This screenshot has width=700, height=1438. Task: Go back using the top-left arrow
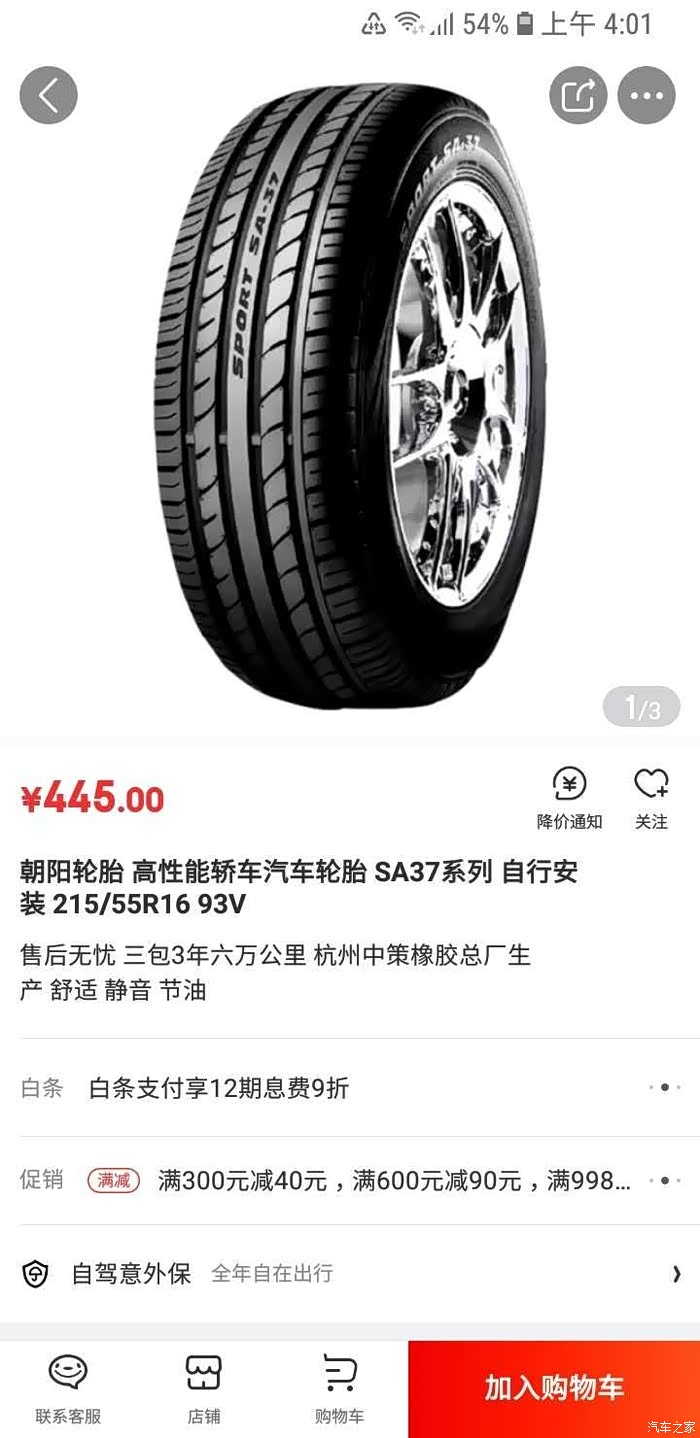(x=48, y=96)
